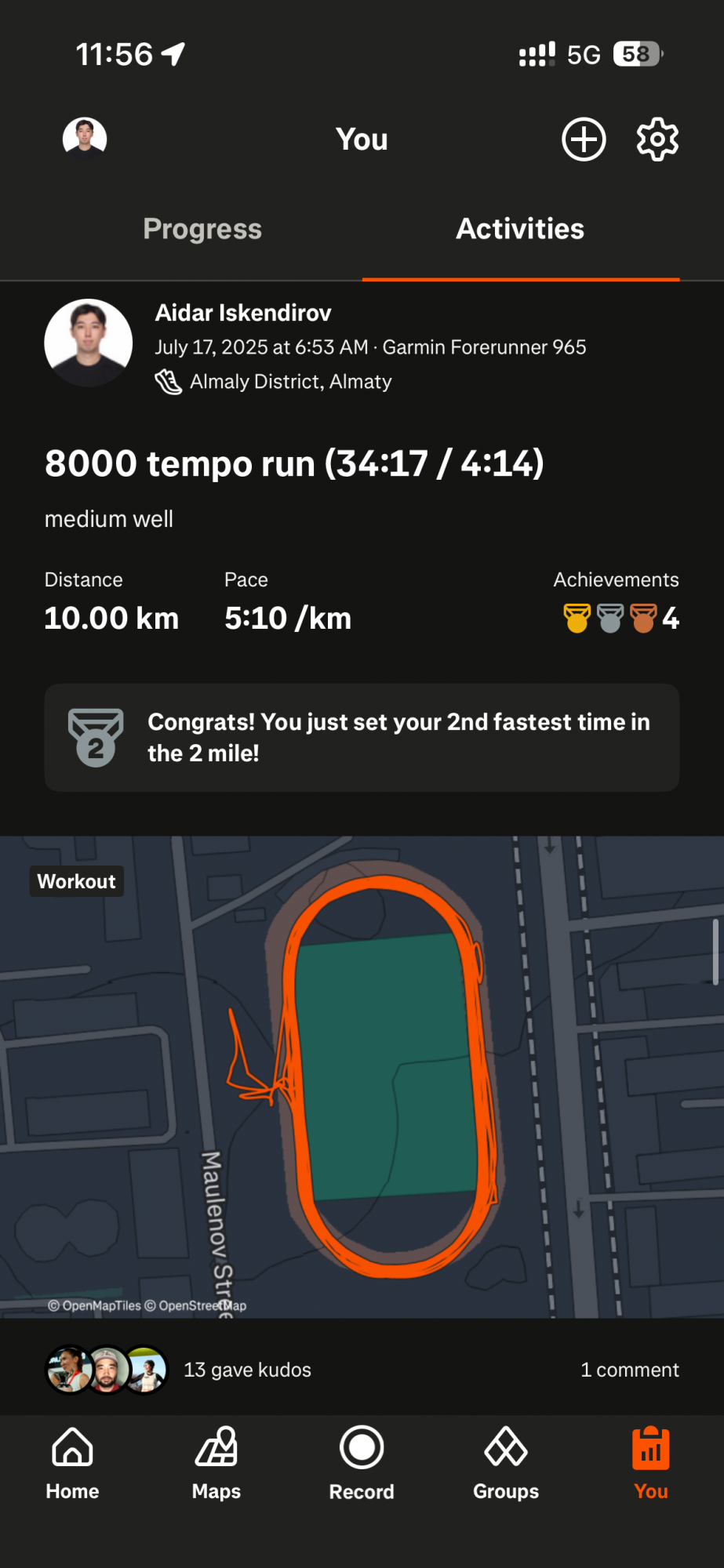The image size is (724, 1568).
Task: Tap the You tab in bottom bar
Action: 650,1463
